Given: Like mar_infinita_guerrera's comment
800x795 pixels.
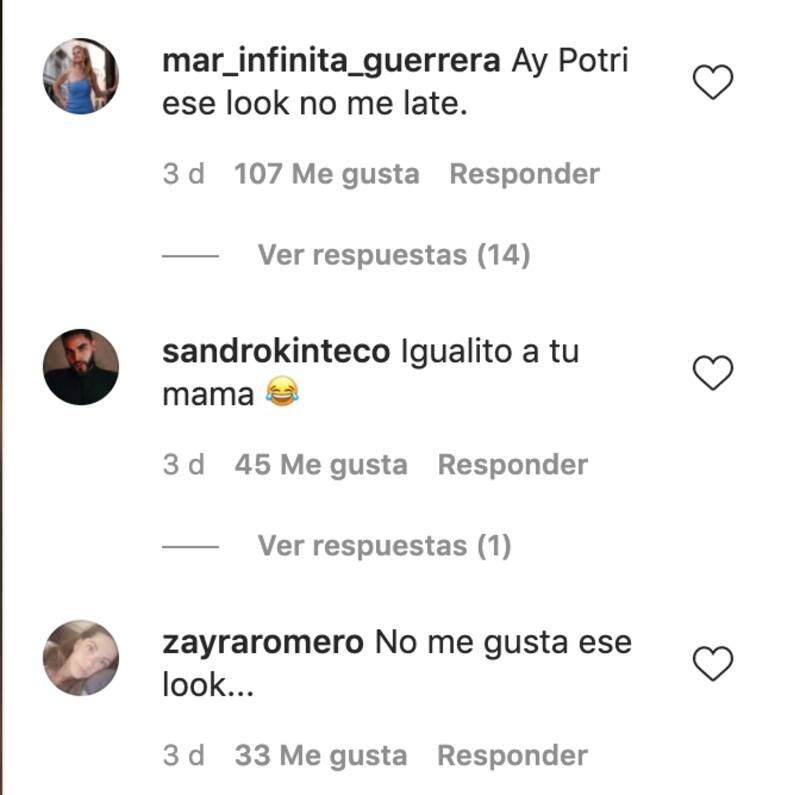Looking at the screenshot, I should click(x=713, y=82).
